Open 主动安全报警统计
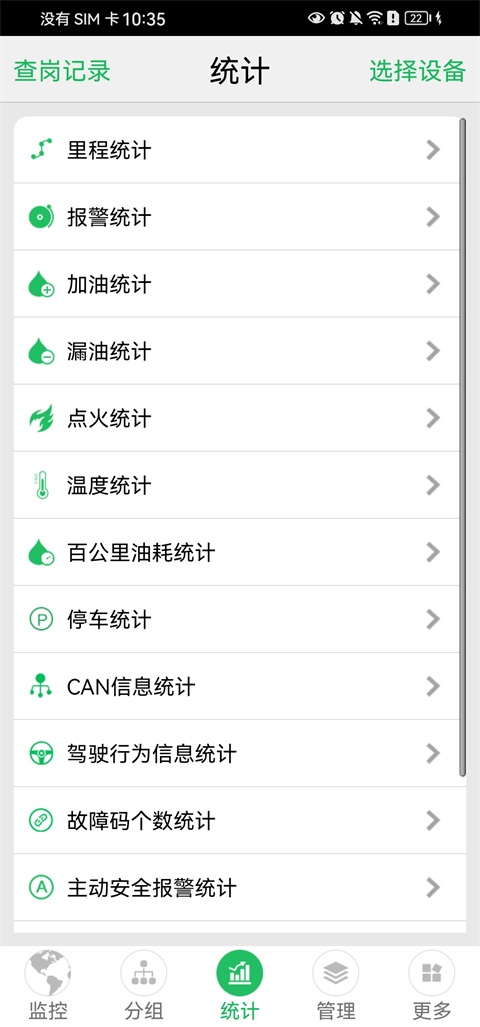 click(x=240, y=887)
